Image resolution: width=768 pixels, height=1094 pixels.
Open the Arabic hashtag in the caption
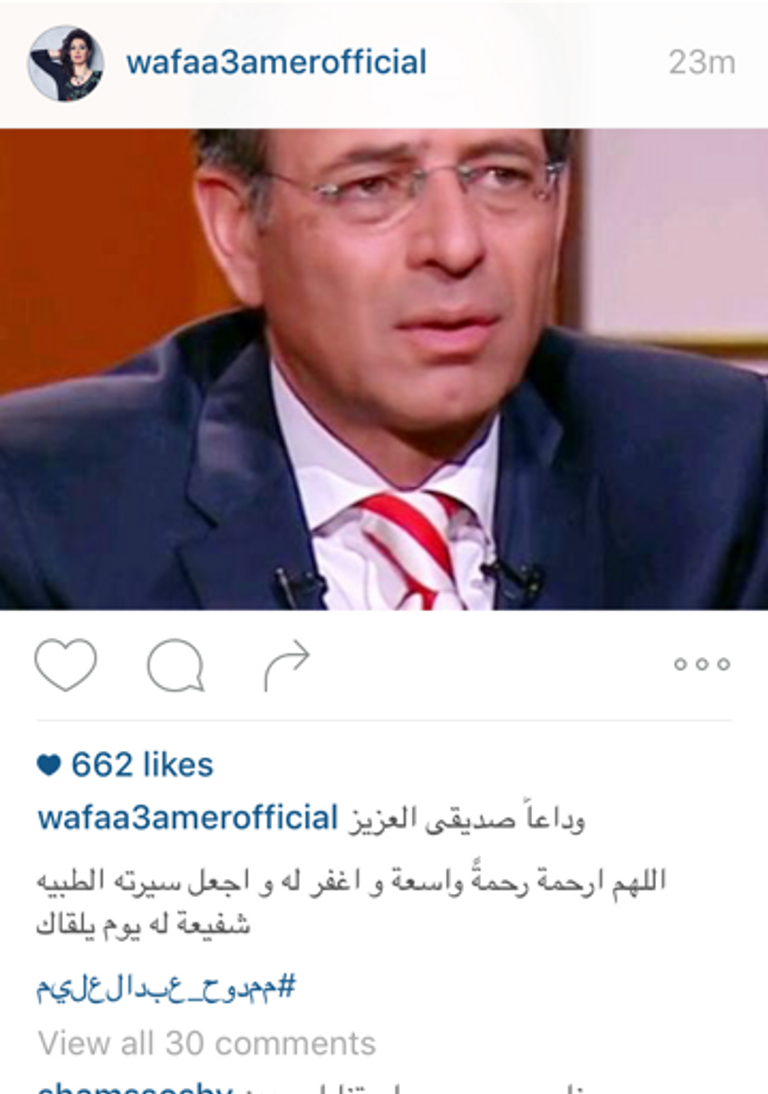pyautogui.click(x=167, y=989)
